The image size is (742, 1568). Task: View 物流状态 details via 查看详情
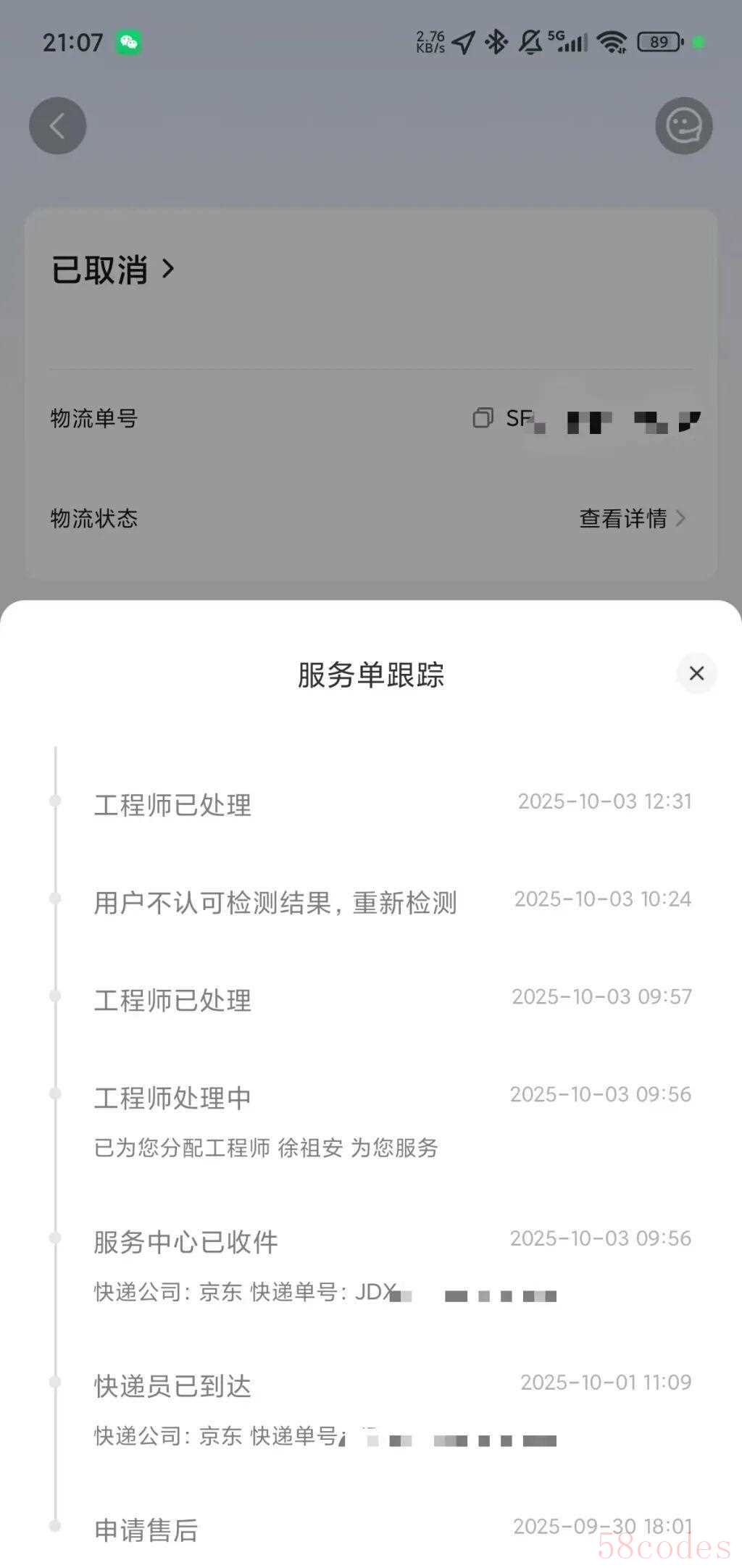tap(631, 519)
